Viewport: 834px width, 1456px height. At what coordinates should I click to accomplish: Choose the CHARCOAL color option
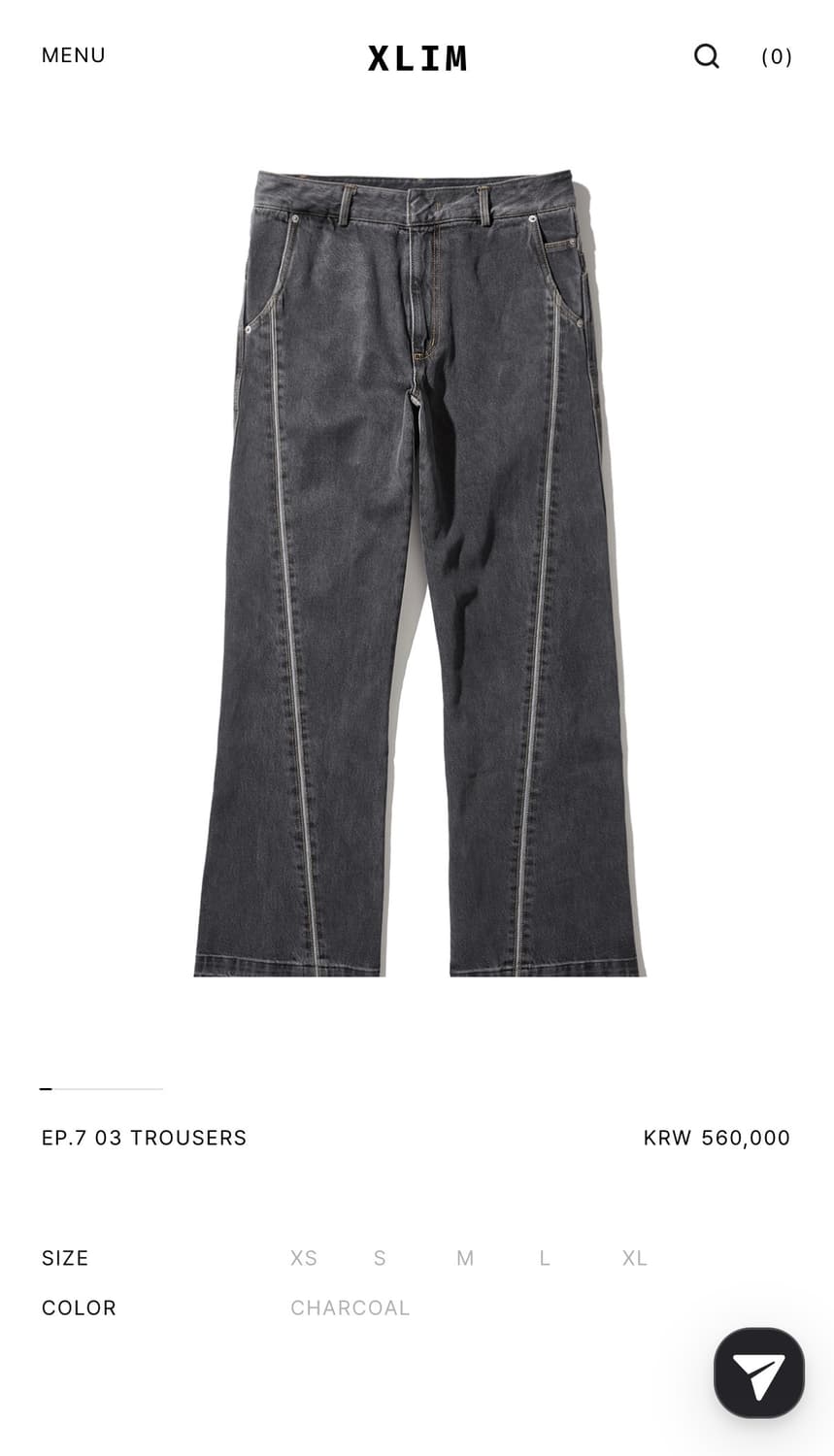[350, 1307]
